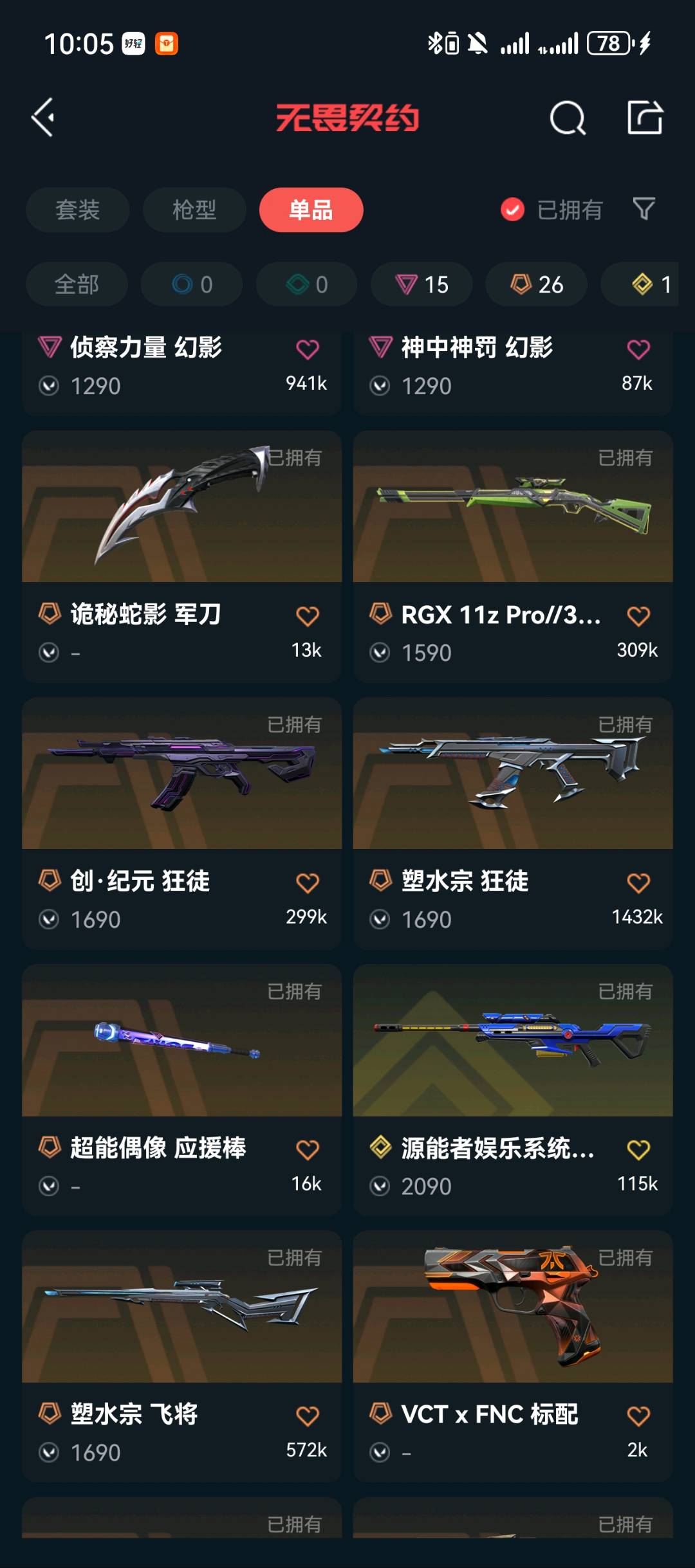Image resolution: width=695 pixels, height=1568 pixels.
Task: Select the 单品 tab
Action: [311, 210]
